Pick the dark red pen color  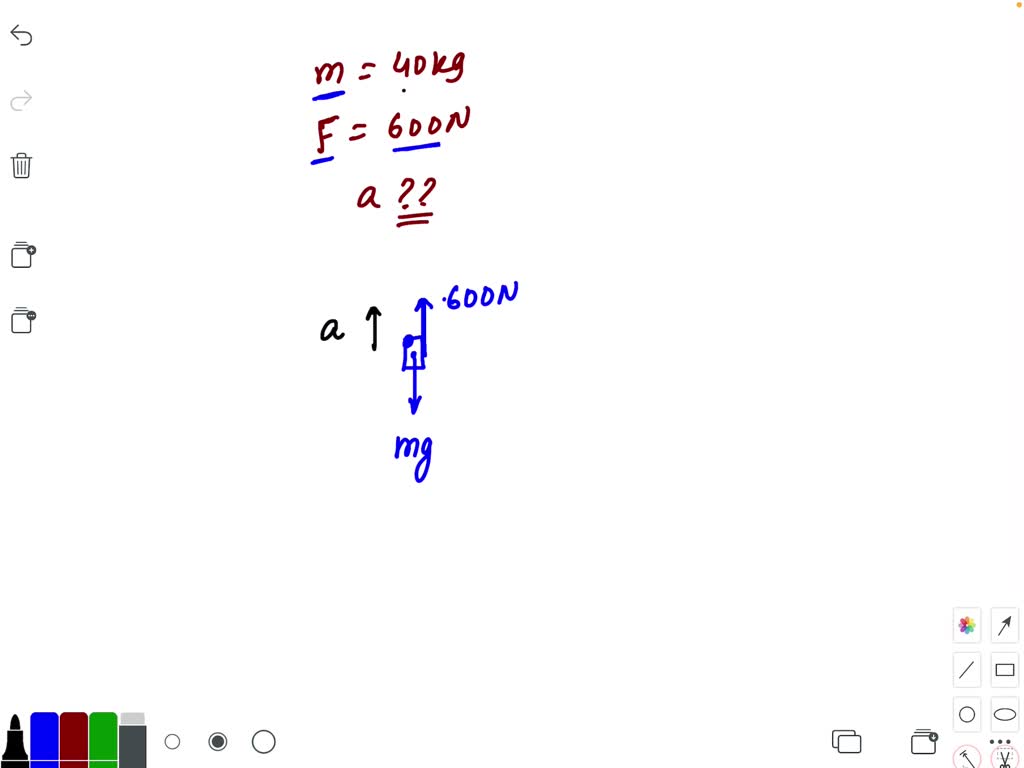tap(74, 740)
